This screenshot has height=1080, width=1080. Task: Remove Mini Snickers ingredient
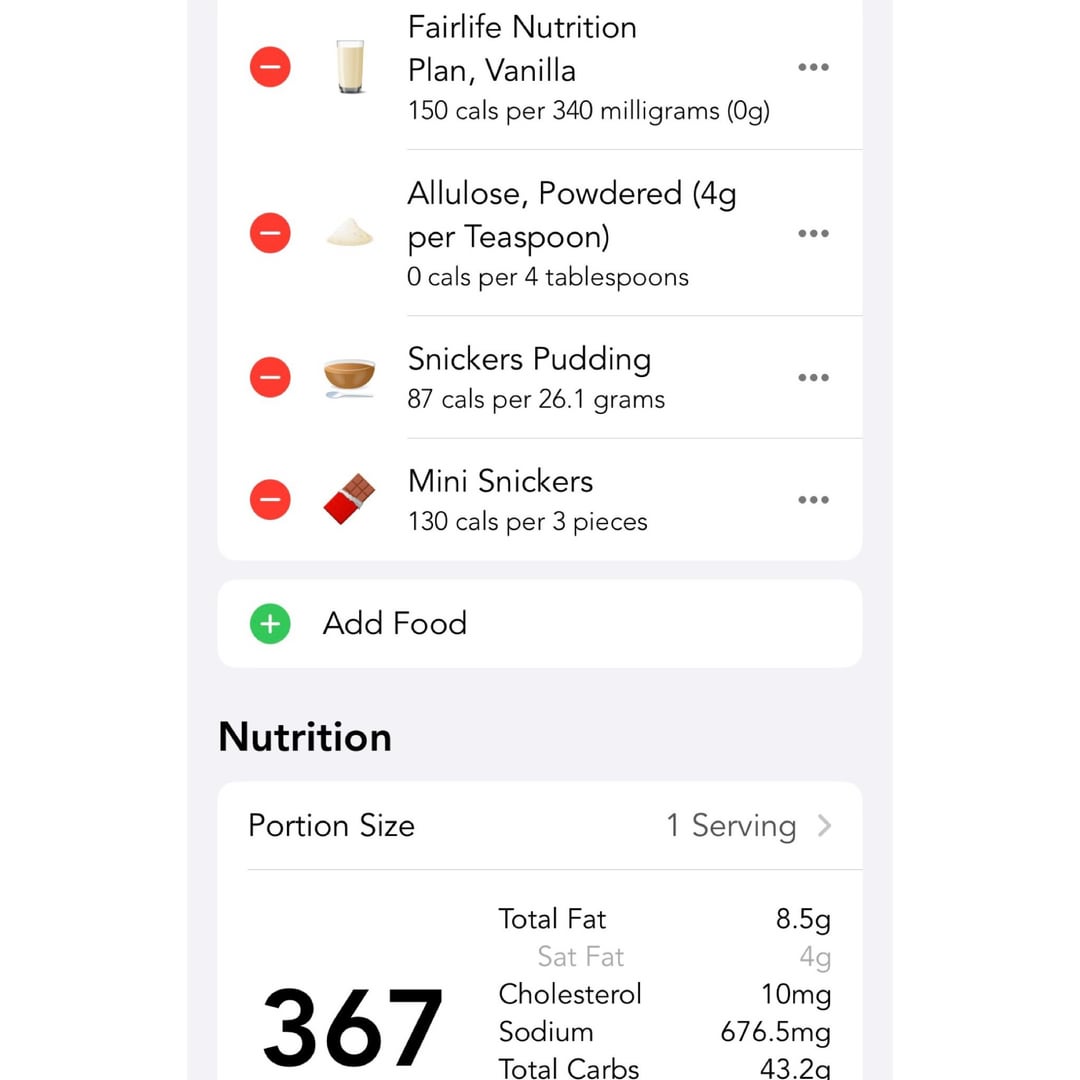270,499
